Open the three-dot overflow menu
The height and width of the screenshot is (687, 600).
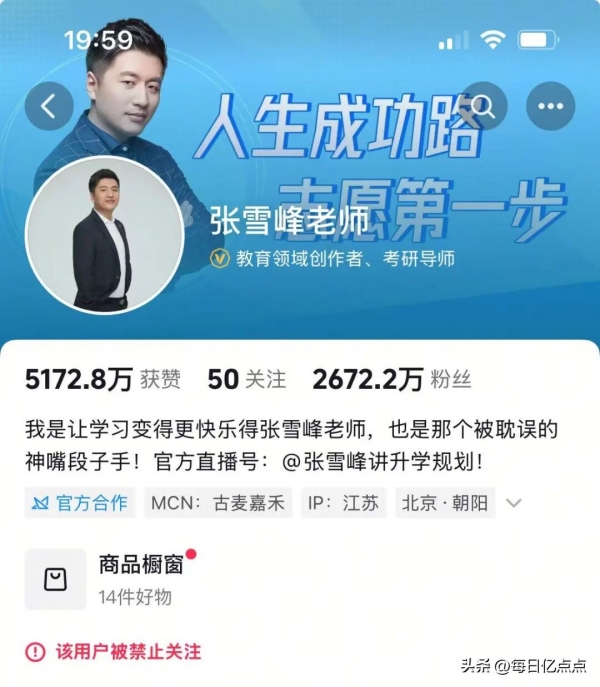pyautogui.click(x=550, y=105)
